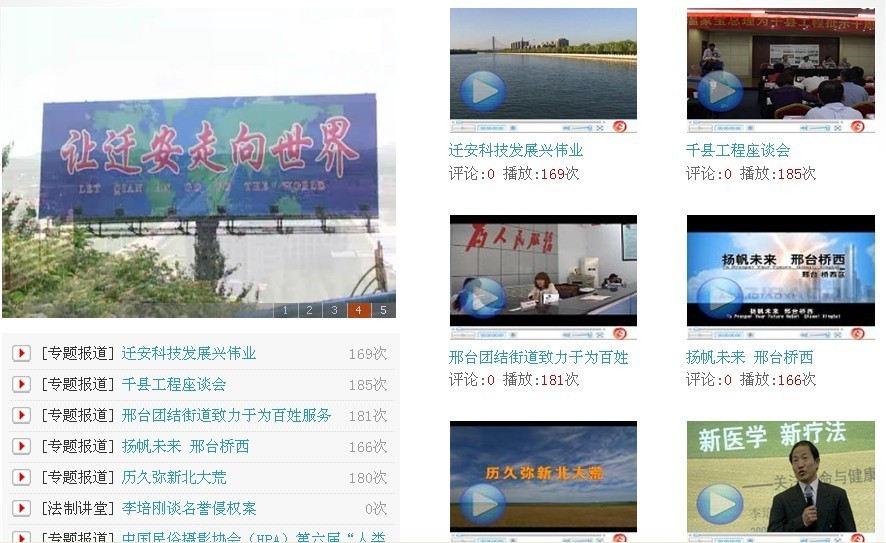This screenshot has width=886, height=543.
Task: Open title link 迁安科技发展兴伟业 under thumbnail
Action: [x=516, y=150]
